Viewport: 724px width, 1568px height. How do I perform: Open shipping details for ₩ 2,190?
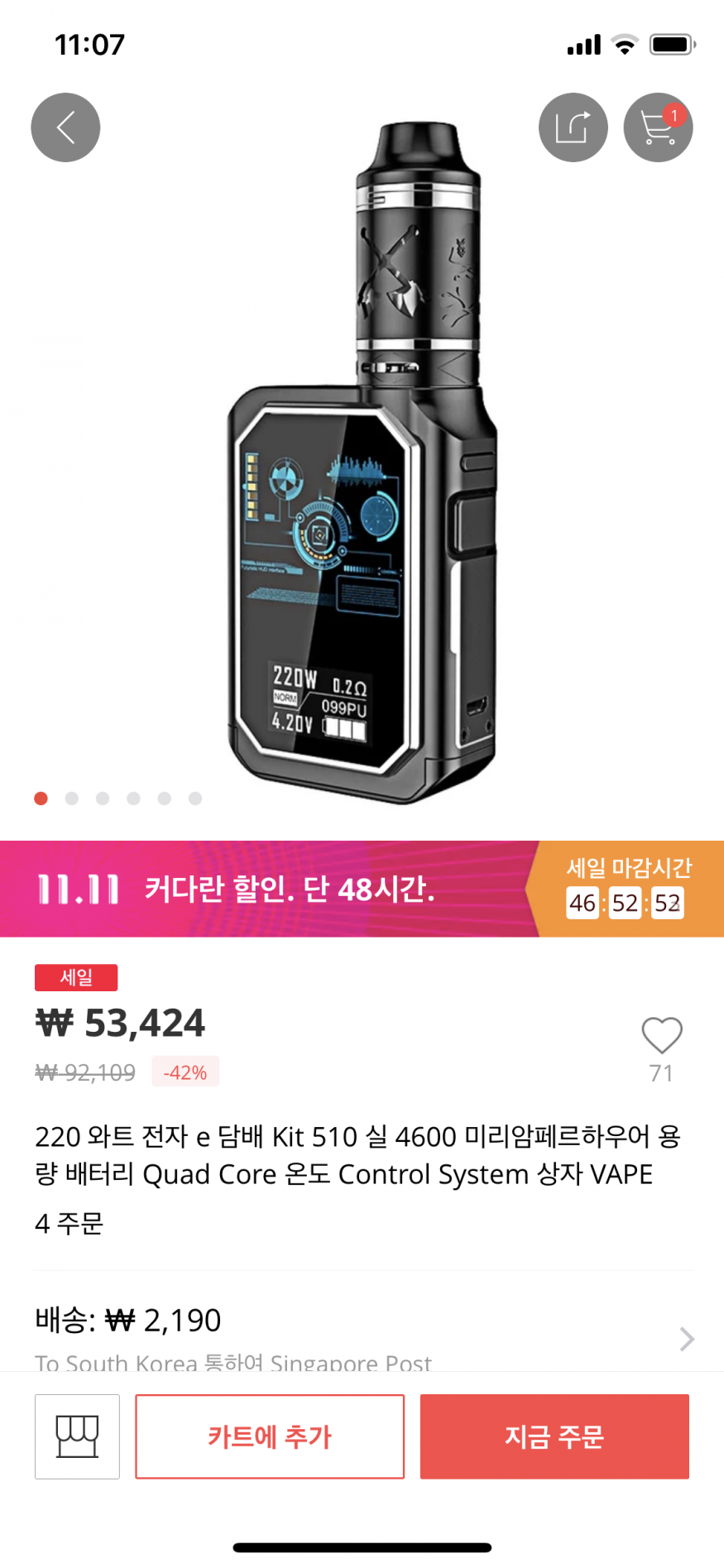pyautogui.click(x=361, y=1332)
